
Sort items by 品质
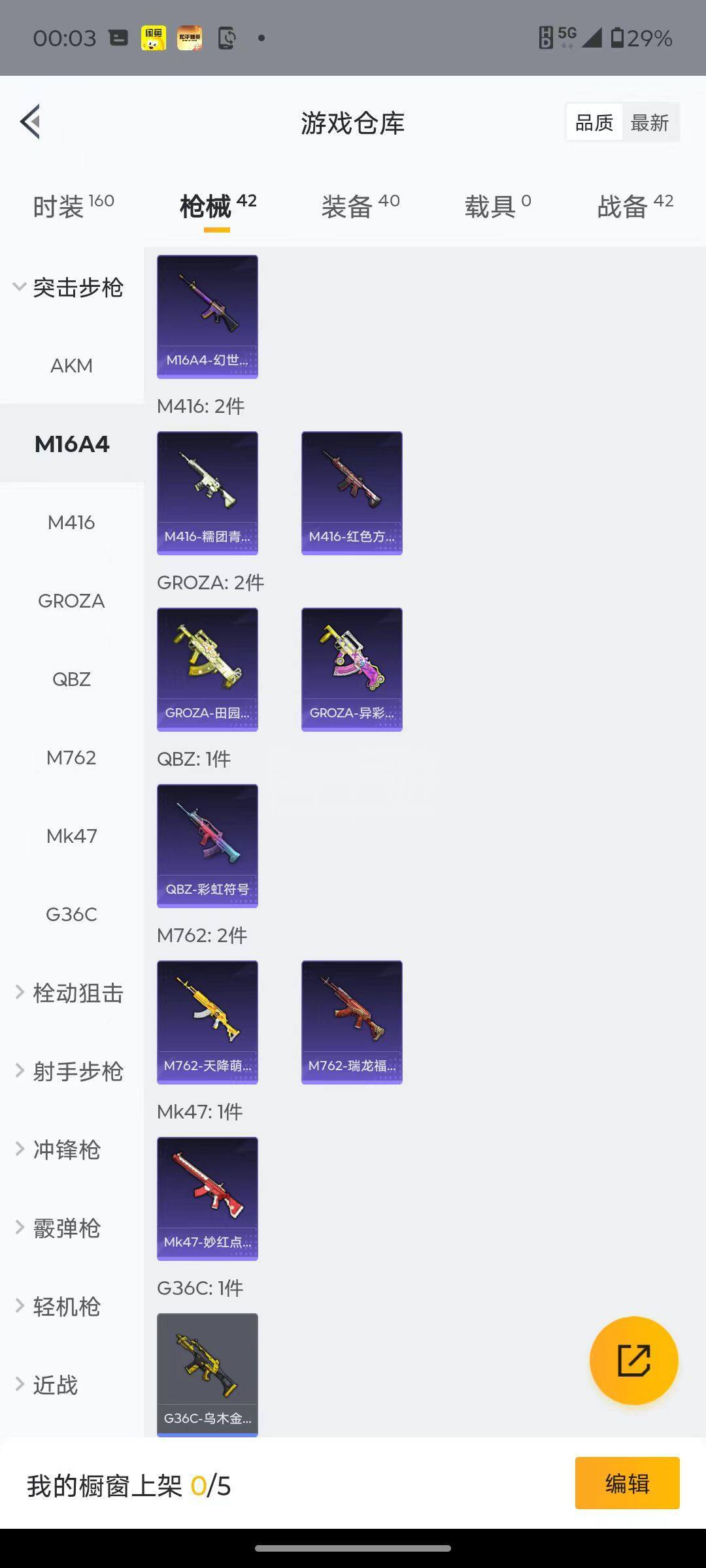pyautogui.click(x=594, y=122)
